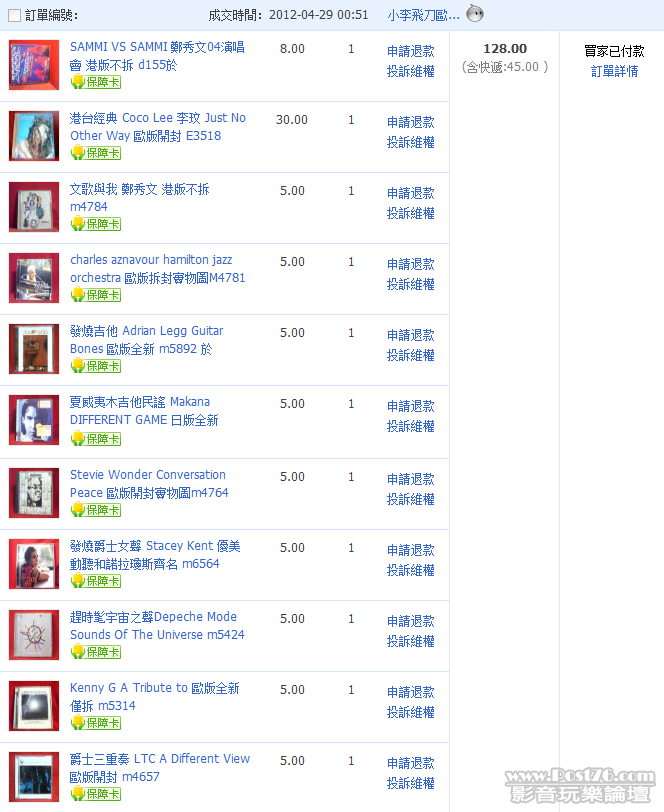Tap the seller chat icon
This screenshot has width=664, height=812.
476,14
